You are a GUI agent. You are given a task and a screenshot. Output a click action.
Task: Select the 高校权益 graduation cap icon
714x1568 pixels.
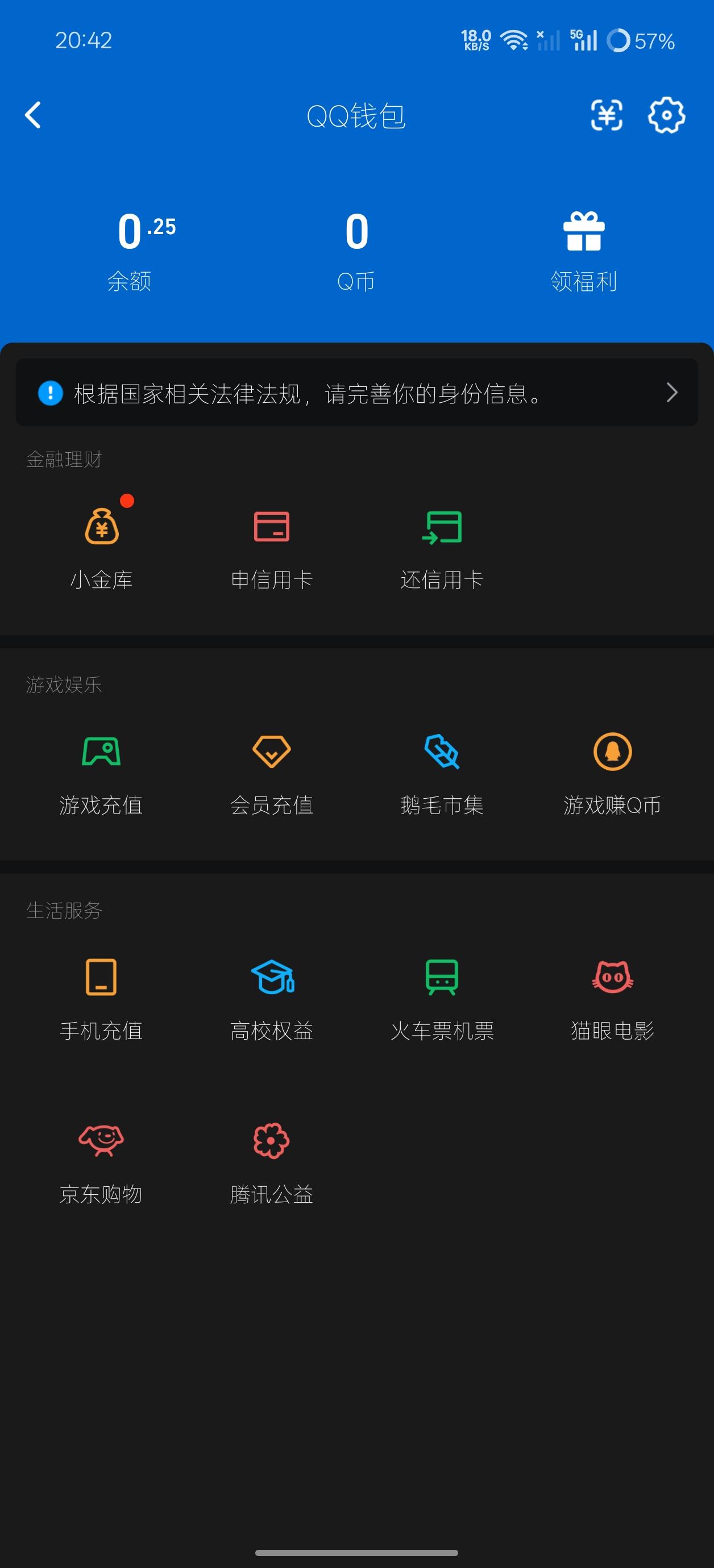pos(271,982)
